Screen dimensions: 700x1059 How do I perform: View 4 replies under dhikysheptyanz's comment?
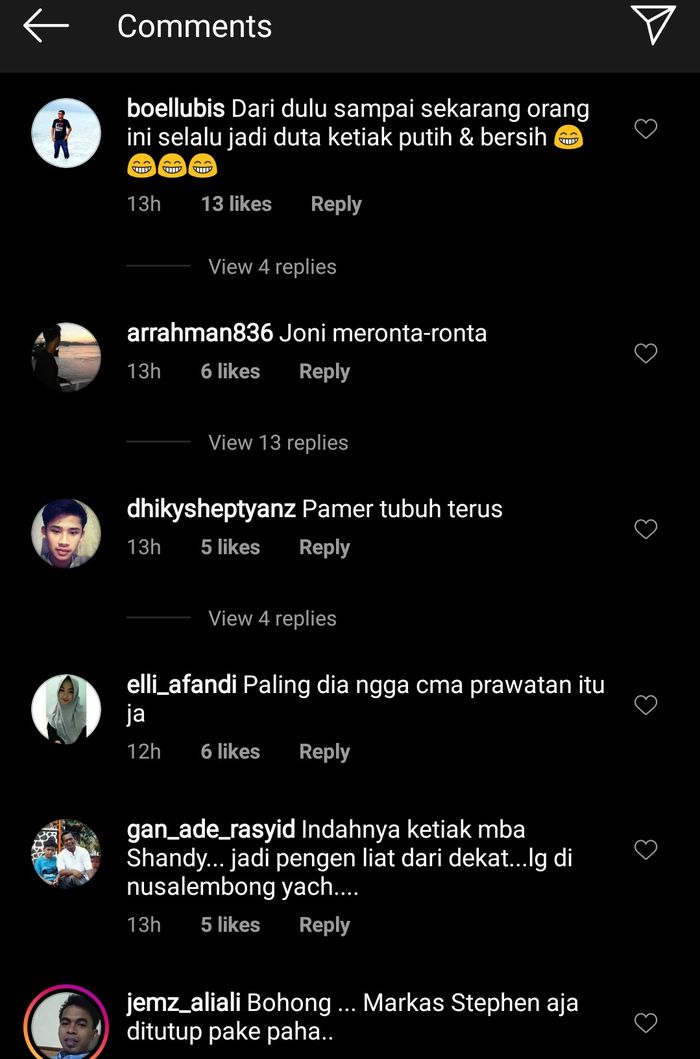(x=272, y=619)
